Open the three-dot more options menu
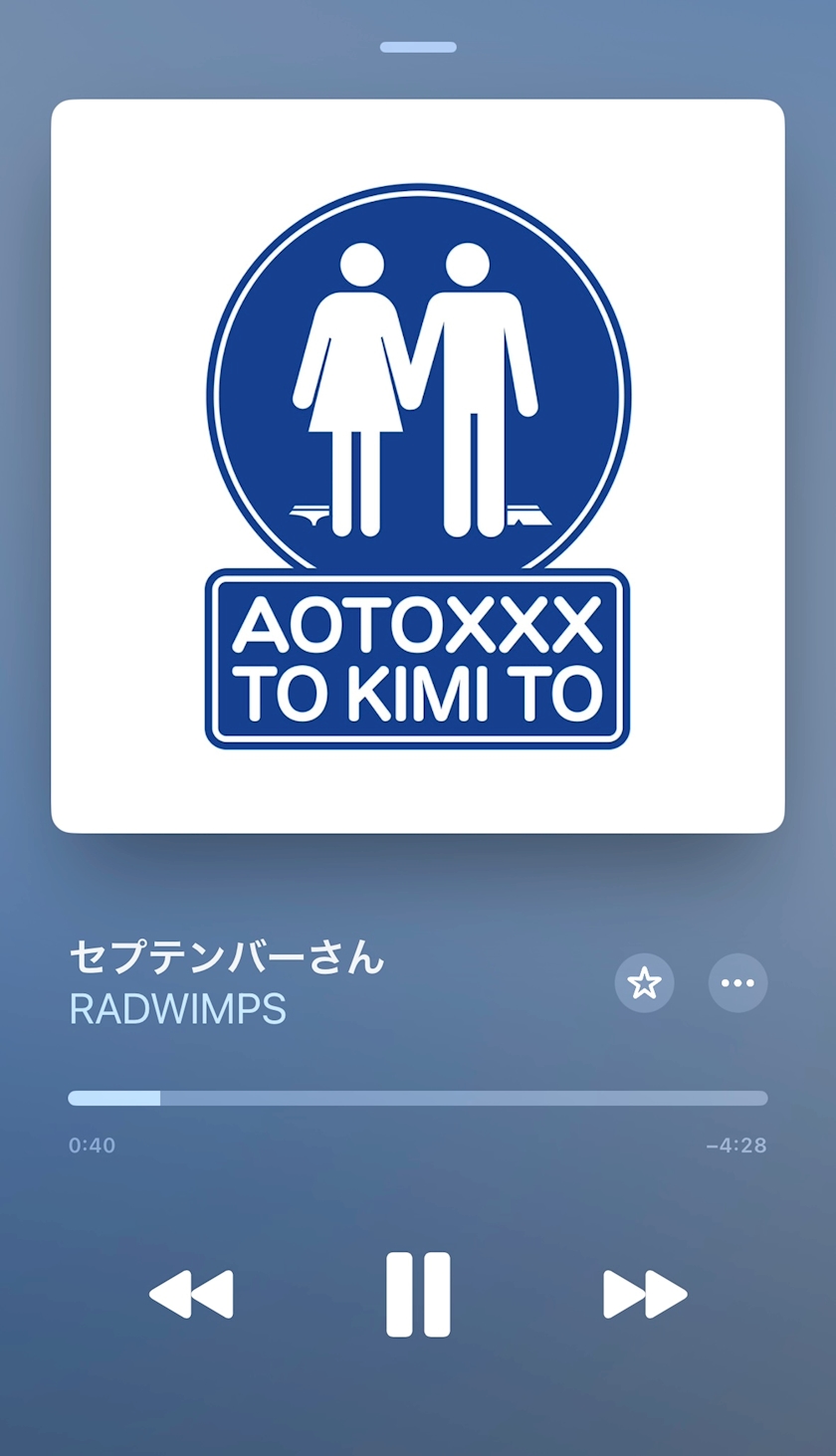836x1456 pixels. click(737, 983)
